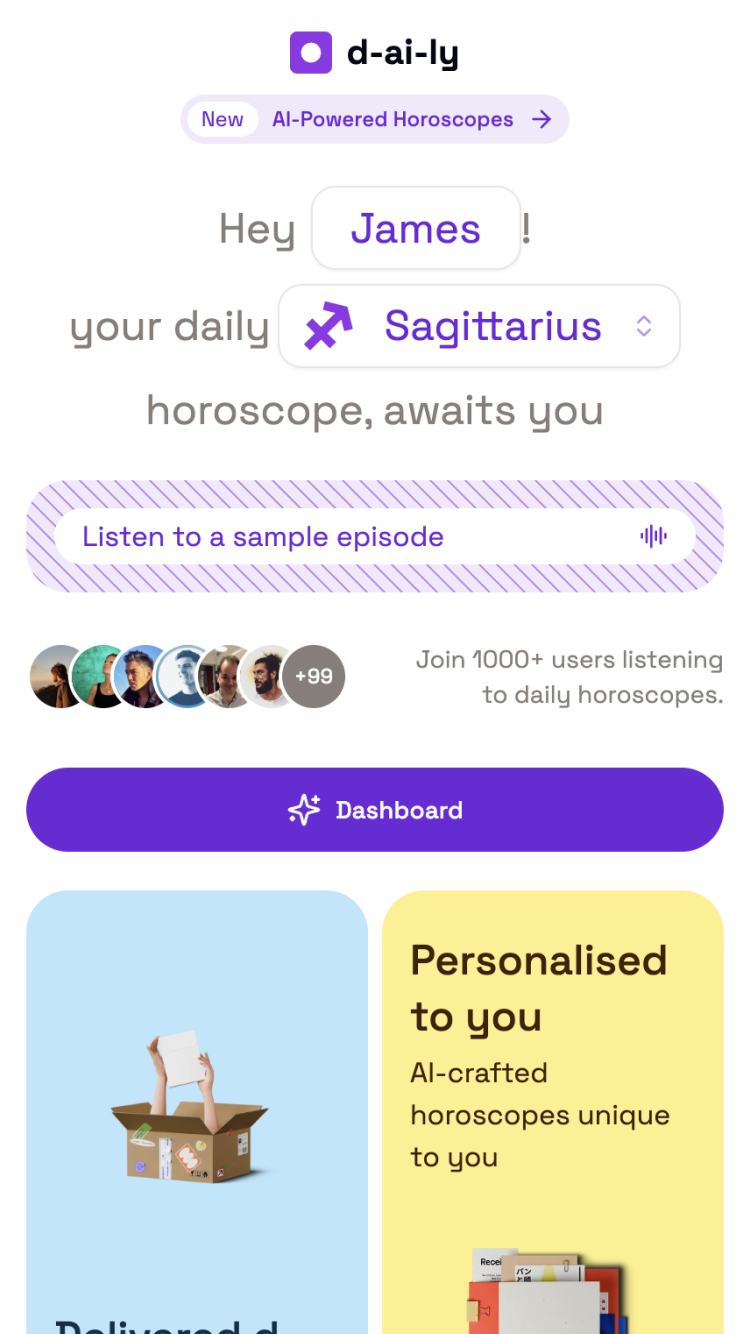Open the Personalised to you card
This screenshot has height=1334, width=750.
click(x=552, y=1100)
